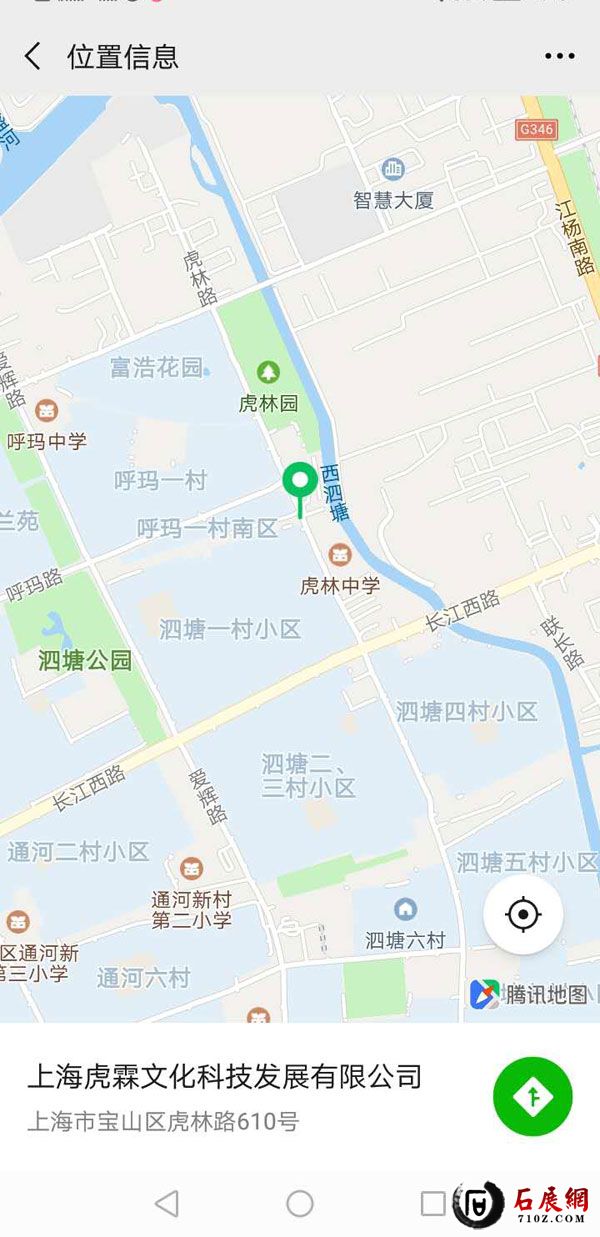This screenshot has height=1237, width=600.
Task: Open the three-dot overflow menu
Action: tap(559, 56)
